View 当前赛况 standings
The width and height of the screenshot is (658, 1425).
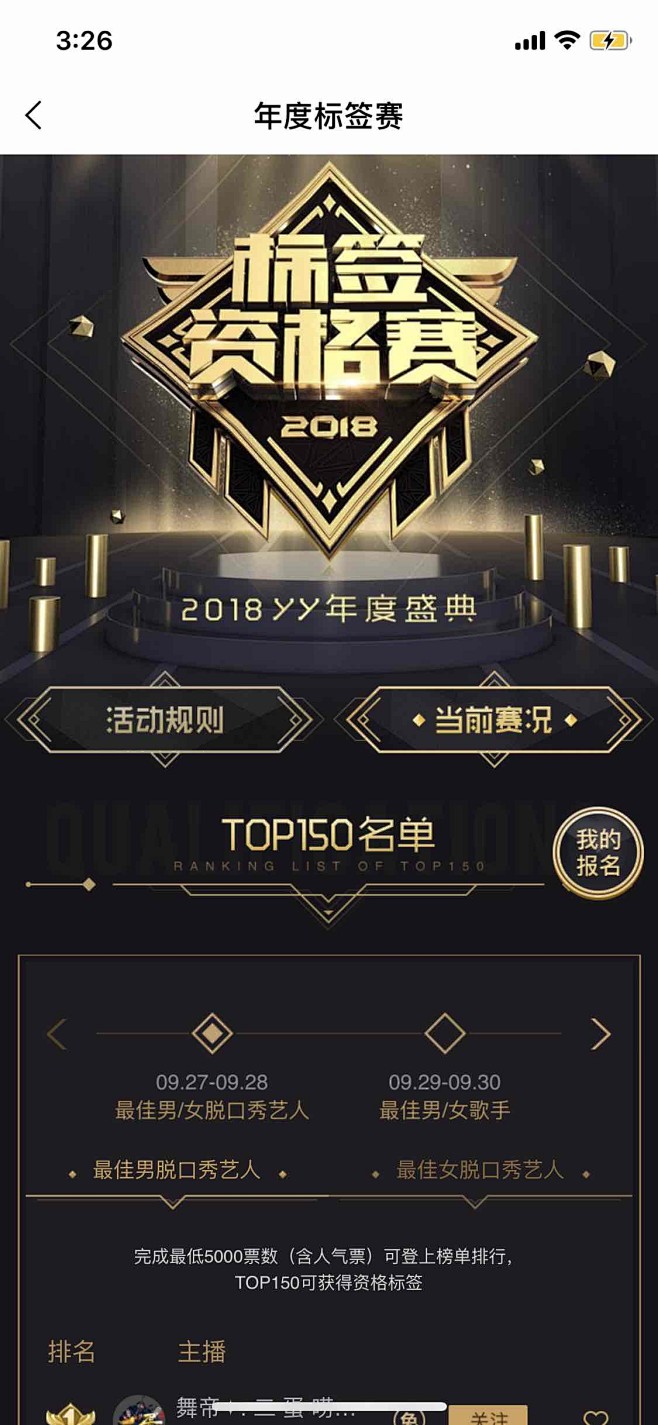(493, 720)
